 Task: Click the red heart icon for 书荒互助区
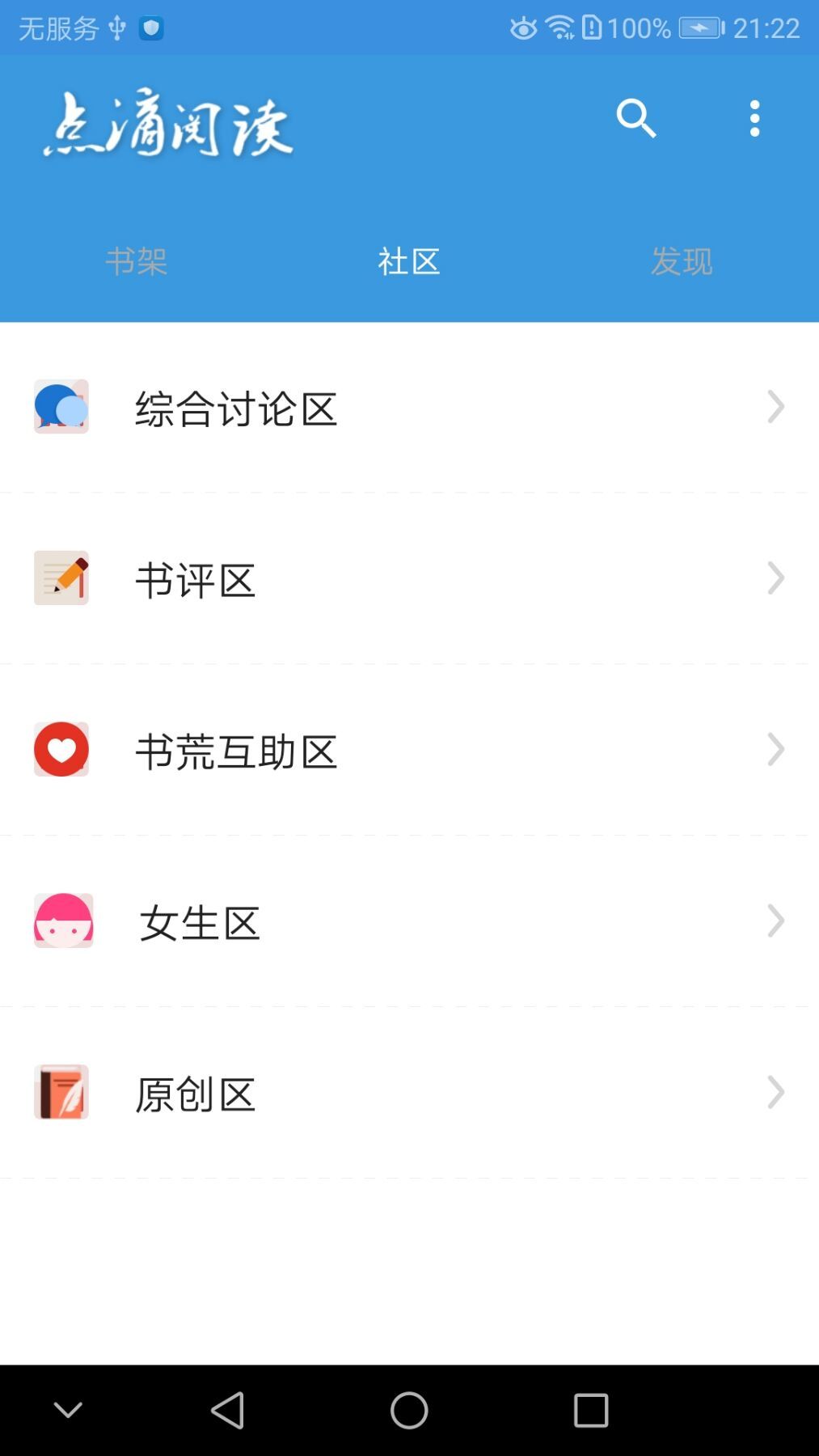61,750
